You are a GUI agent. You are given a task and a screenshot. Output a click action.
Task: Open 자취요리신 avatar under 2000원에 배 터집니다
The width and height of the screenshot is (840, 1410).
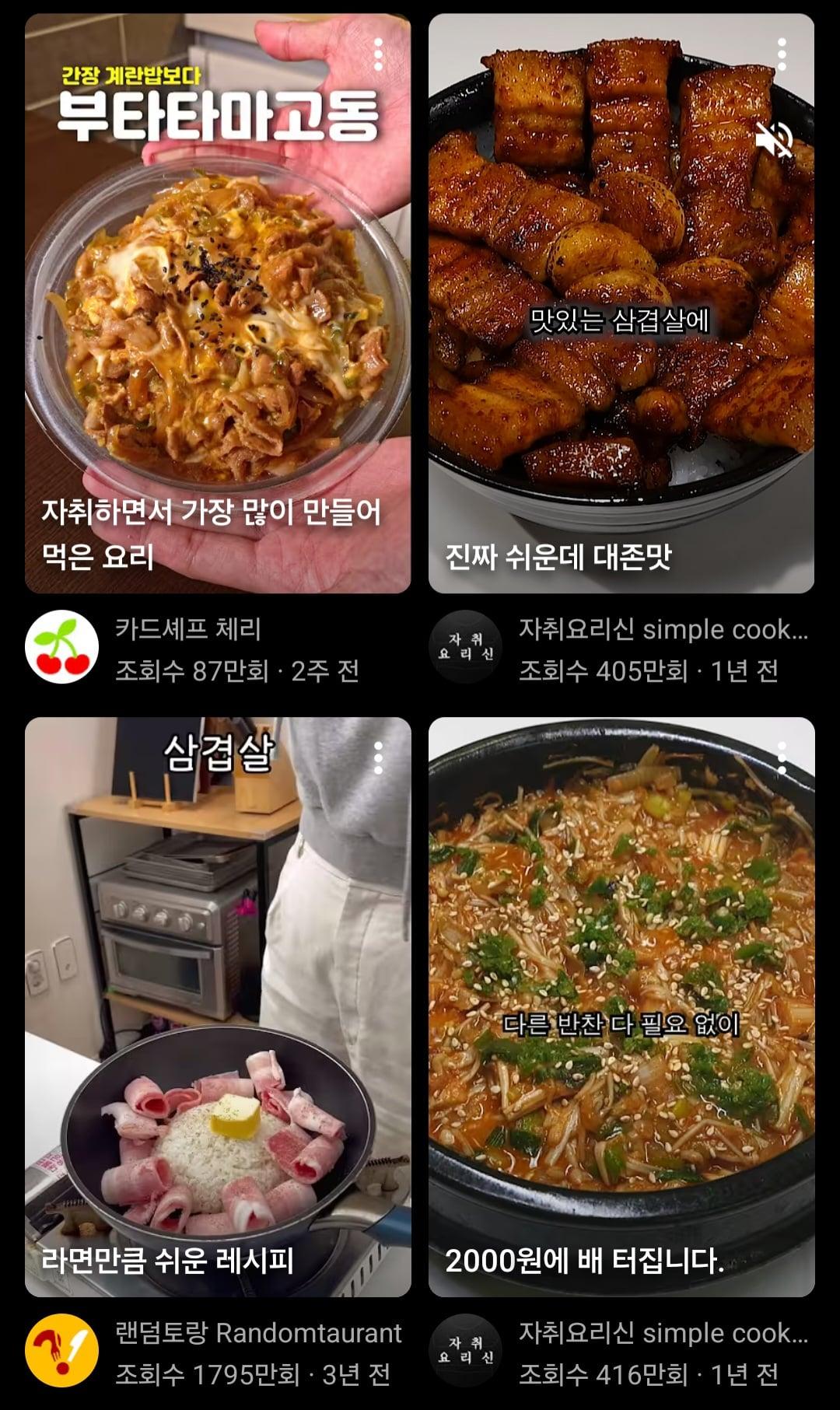(x=466, y=1351)
